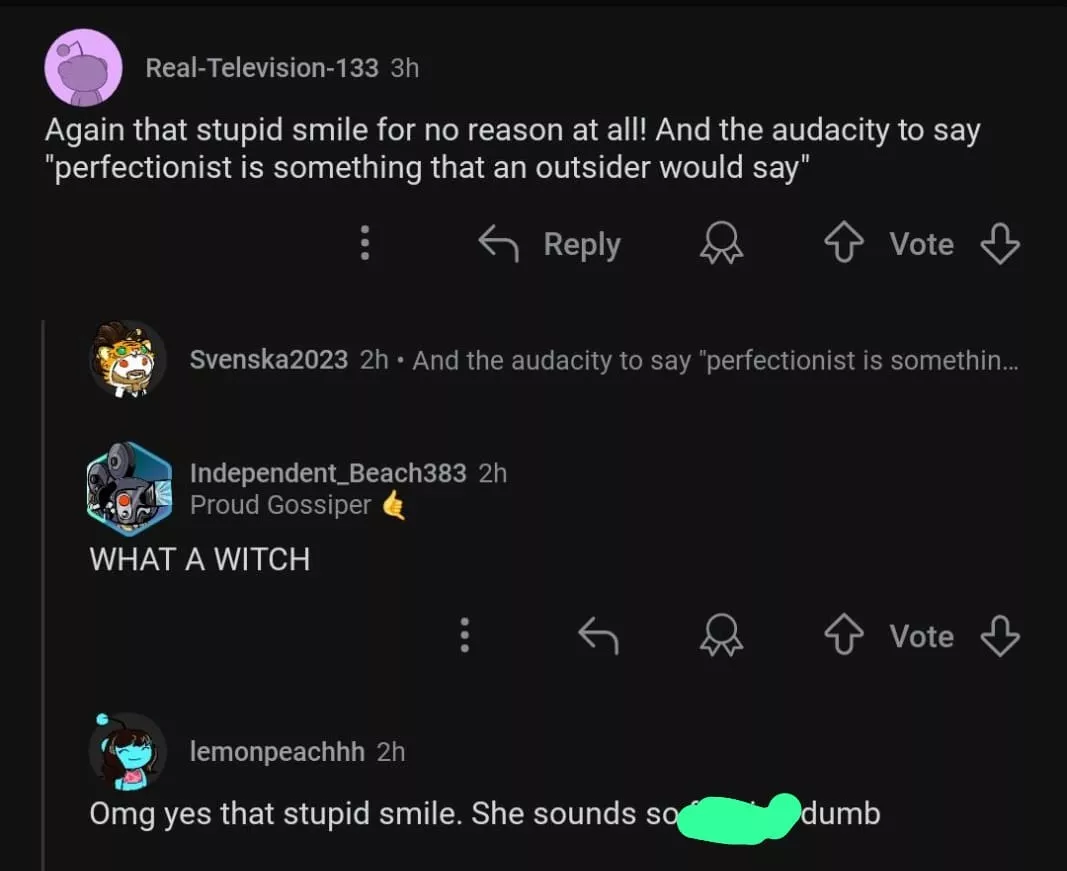1067x871 pixels.
Task: Award the WHAT A WITCH comment
Action: coord(721,636)
